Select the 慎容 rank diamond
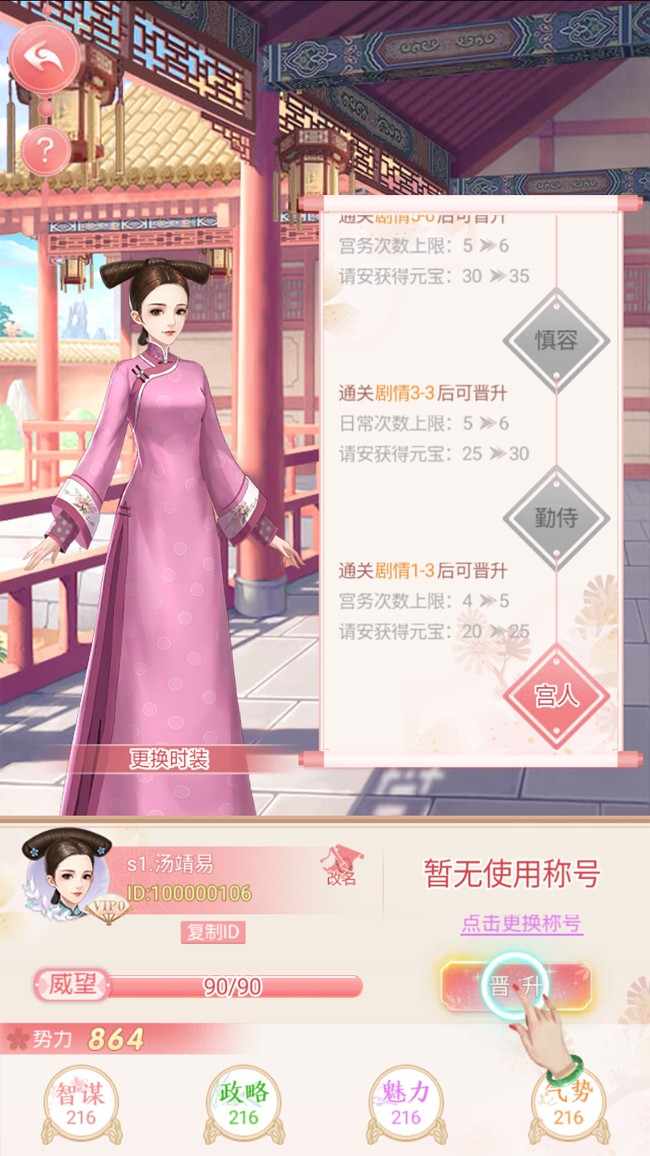Image resolution: width=650 pixels, height=1156 pixels. point(556,340)
